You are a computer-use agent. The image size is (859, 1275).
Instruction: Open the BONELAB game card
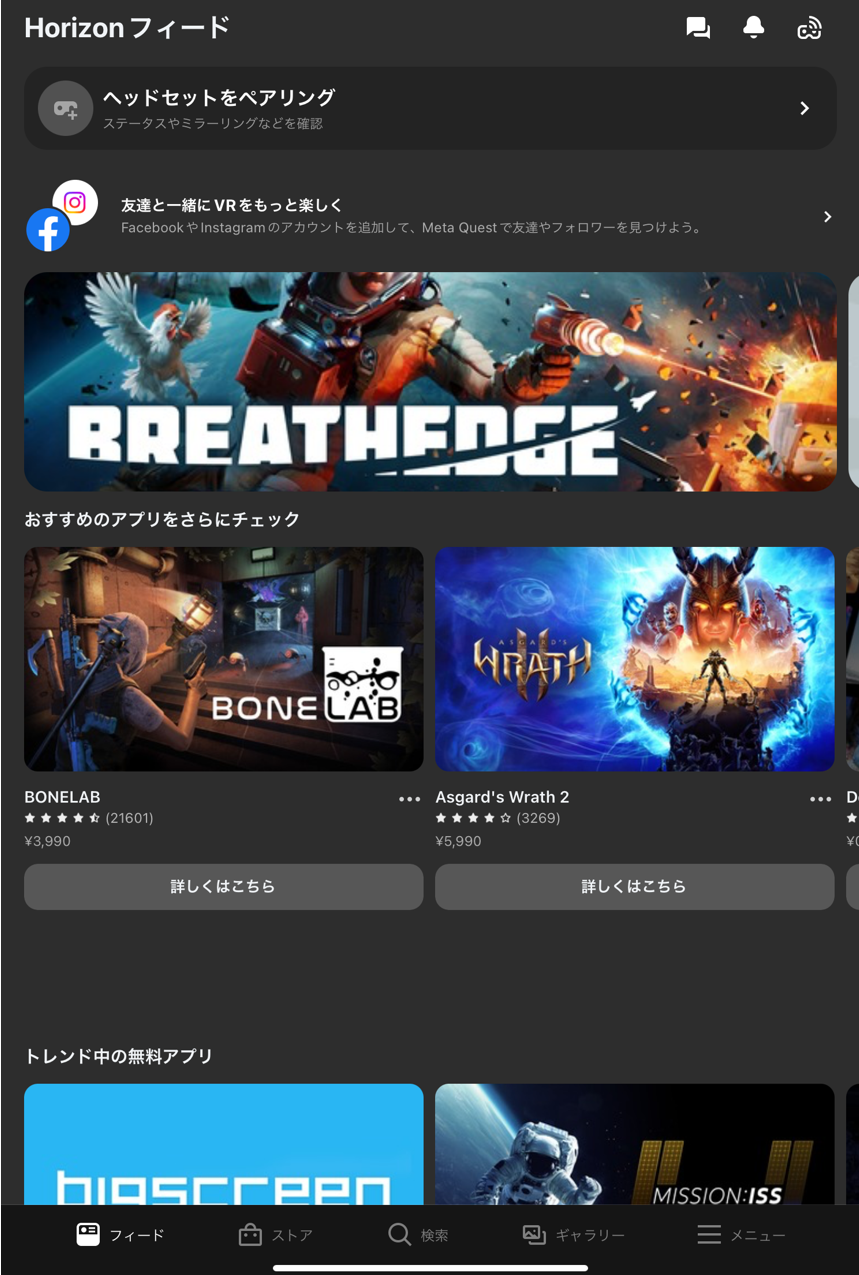pos(223,658)
